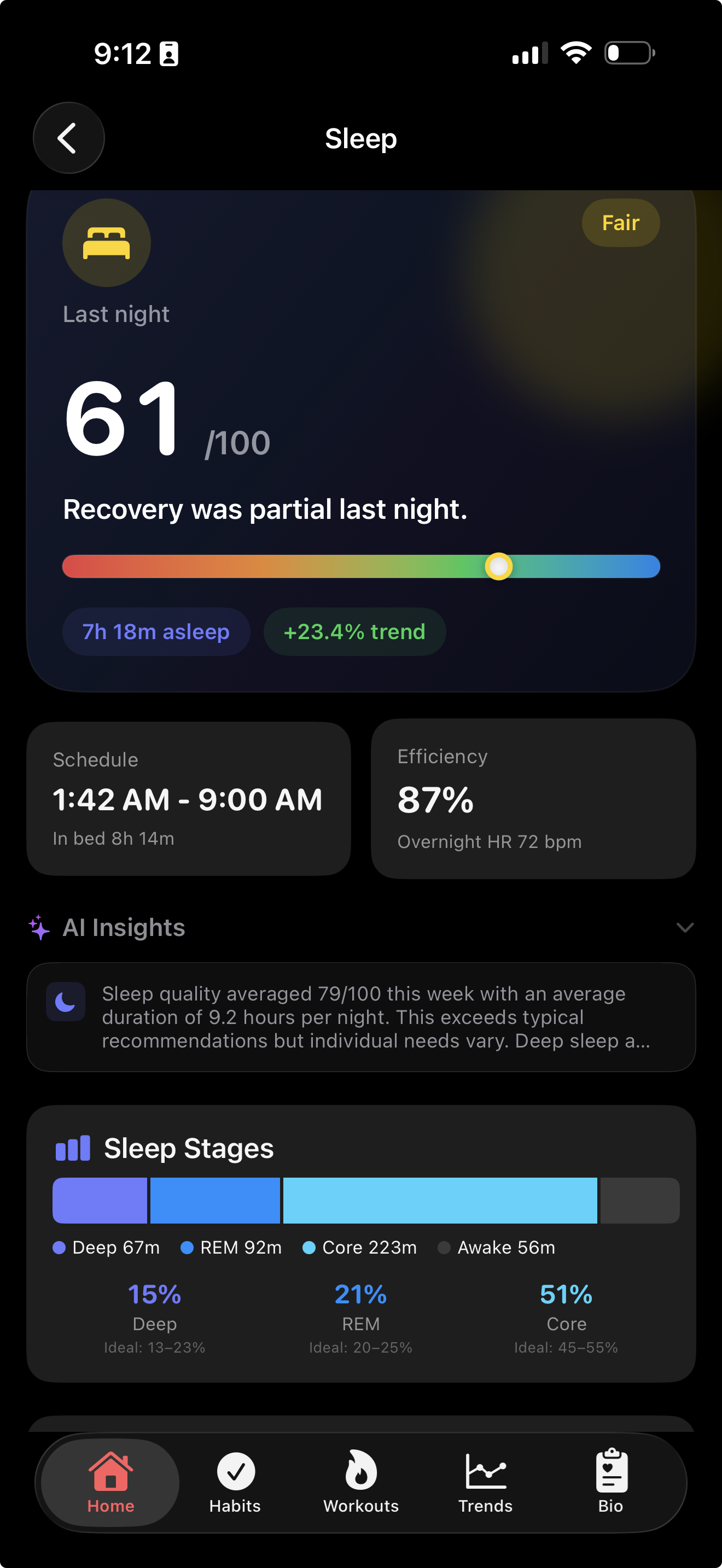
Task: Collapse the AI Insights section chevron
Action: (685, 927)
